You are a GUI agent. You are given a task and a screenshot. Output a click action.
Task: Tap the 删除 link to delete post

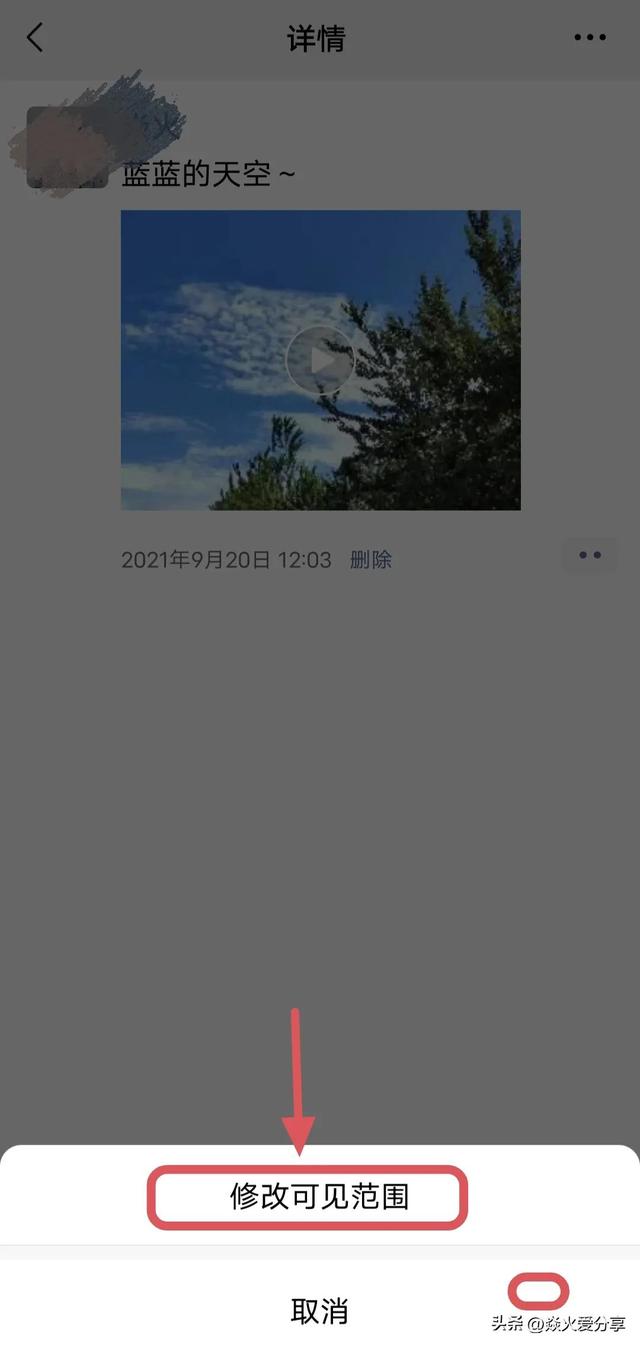coord(371,560)
